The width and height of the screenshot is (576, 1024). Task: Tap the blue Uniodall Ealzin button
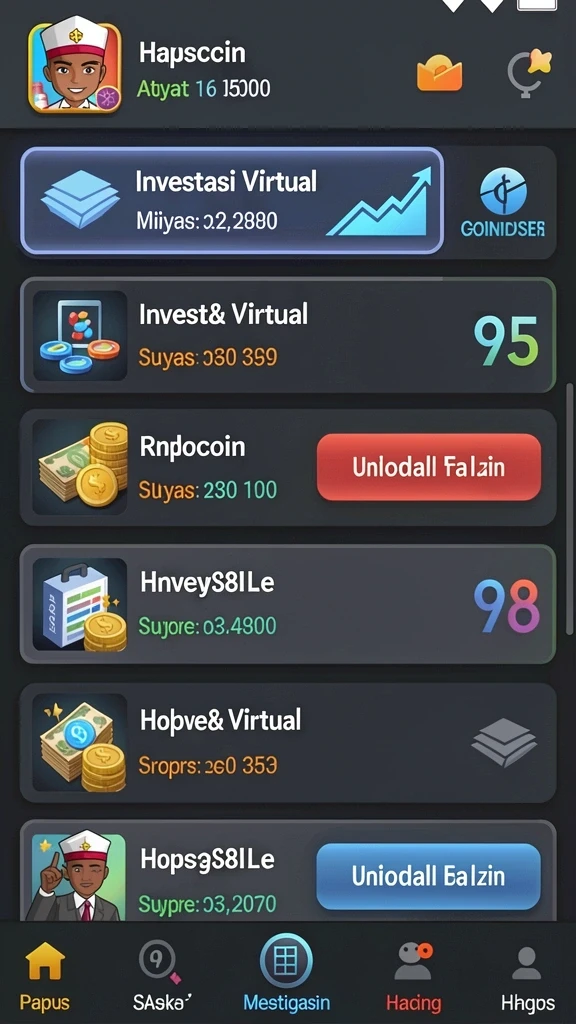coord(428,876)
